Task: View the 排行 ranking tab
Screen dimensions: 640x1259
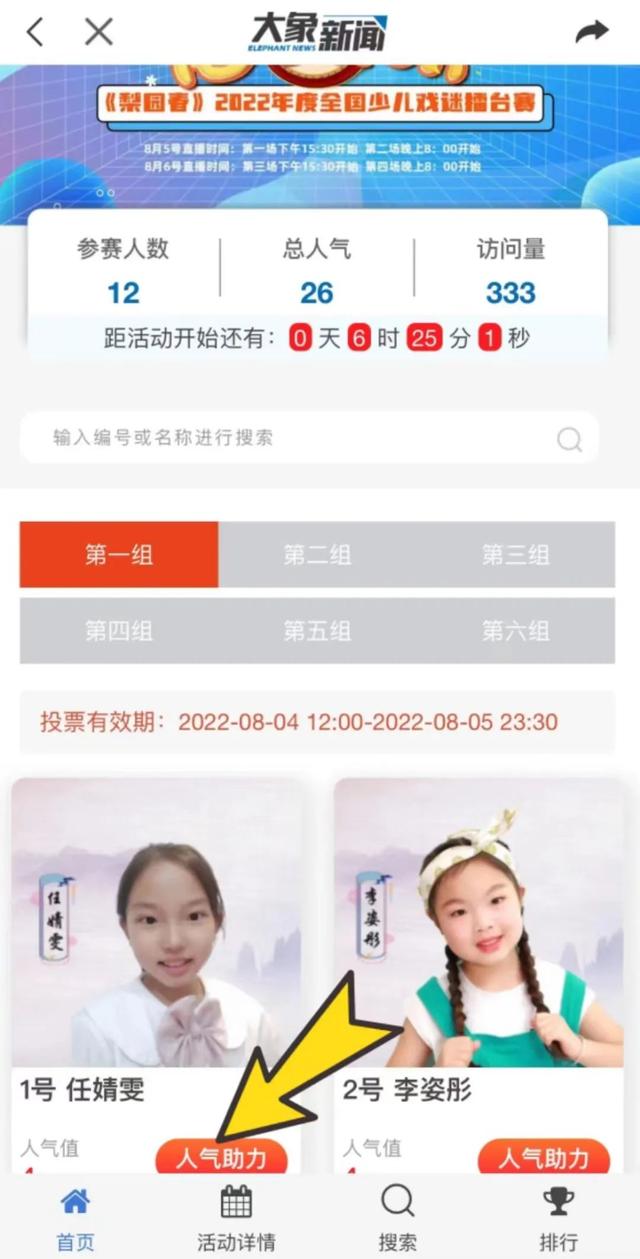Action: pos(558,1218)
